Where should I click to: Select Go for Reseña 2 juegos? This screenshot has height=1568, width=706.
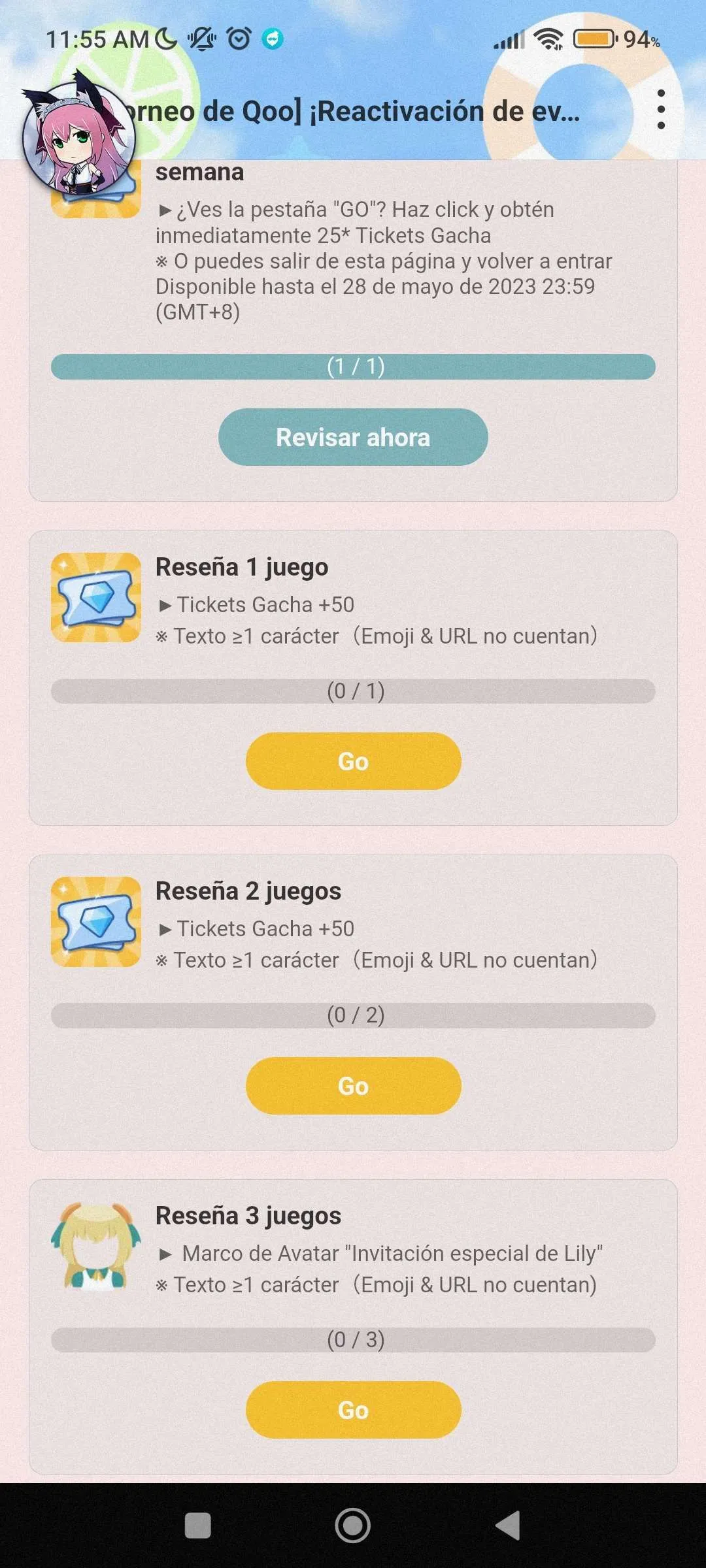click(353, 1086)
